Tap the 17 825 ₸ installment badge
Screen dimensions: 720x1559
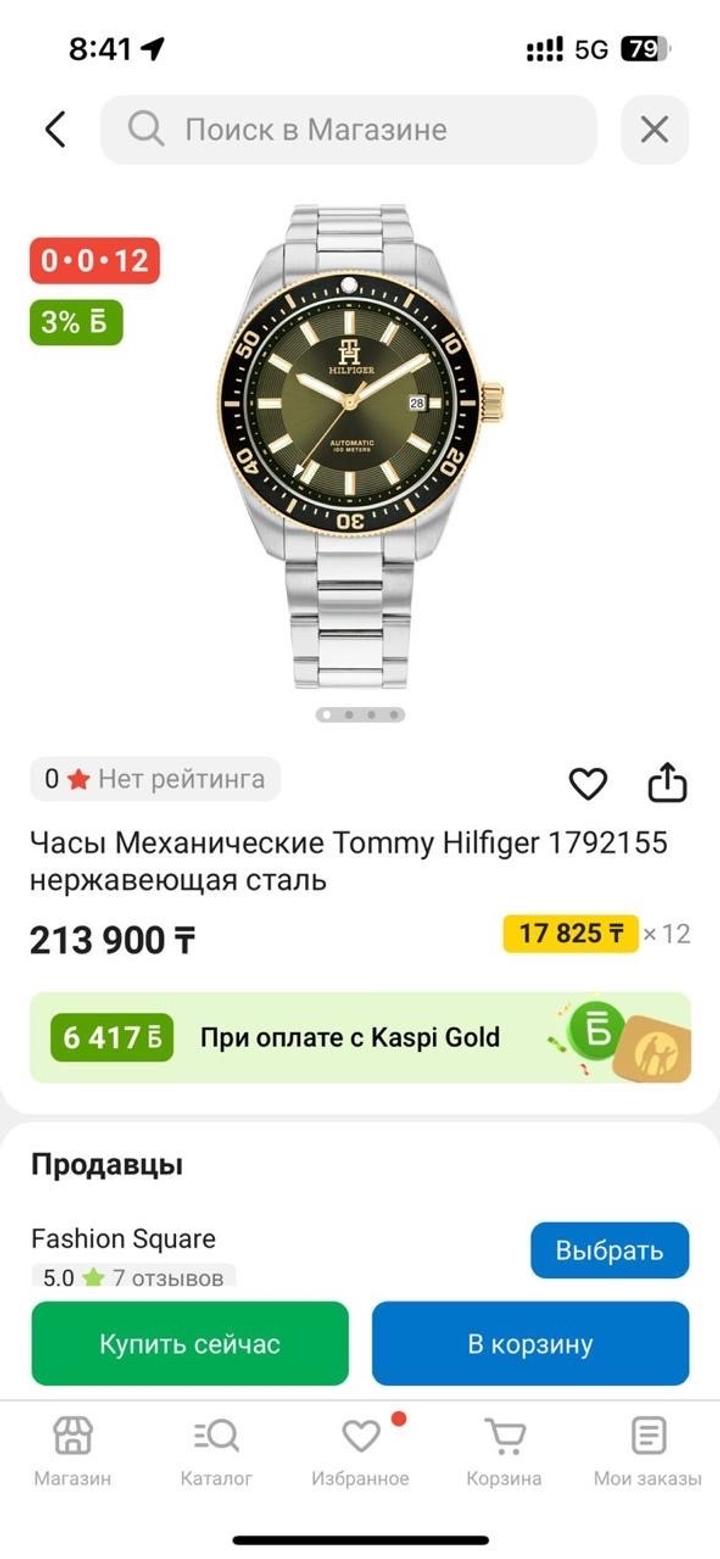click(570, 934)
